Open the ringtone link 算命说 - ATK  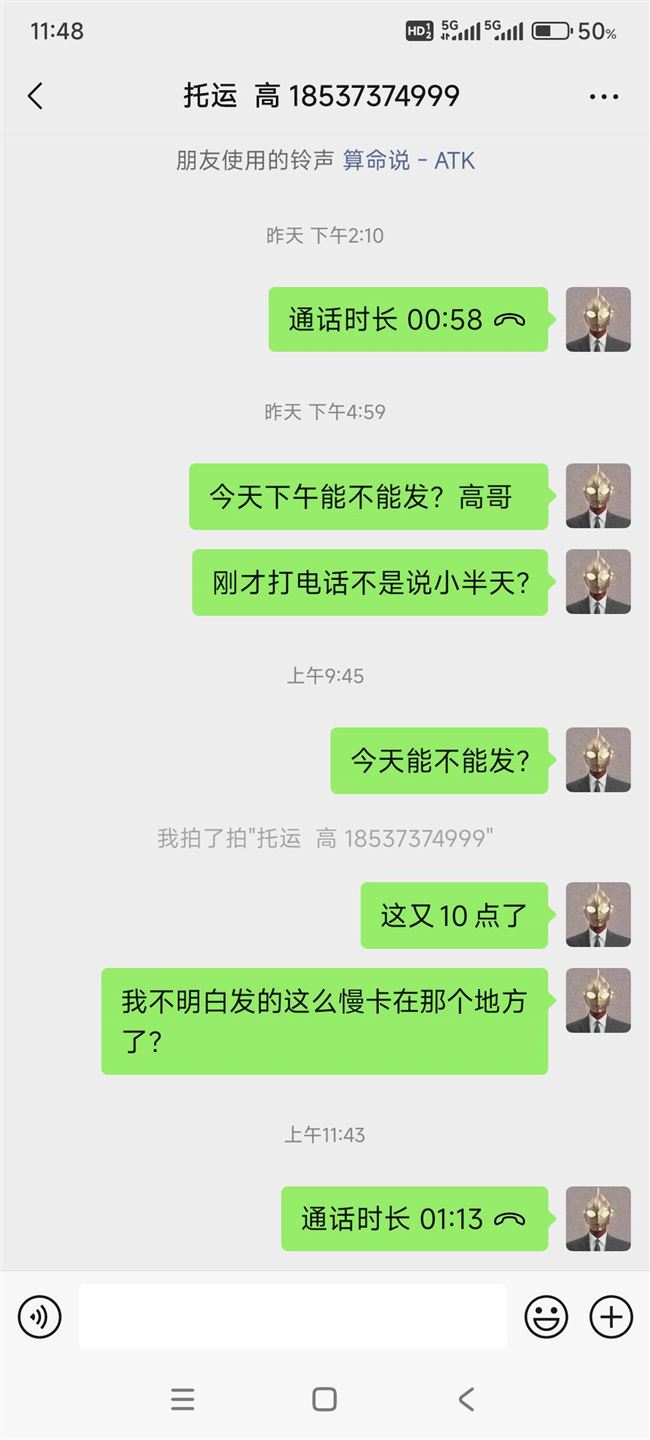tap(409, 160)
